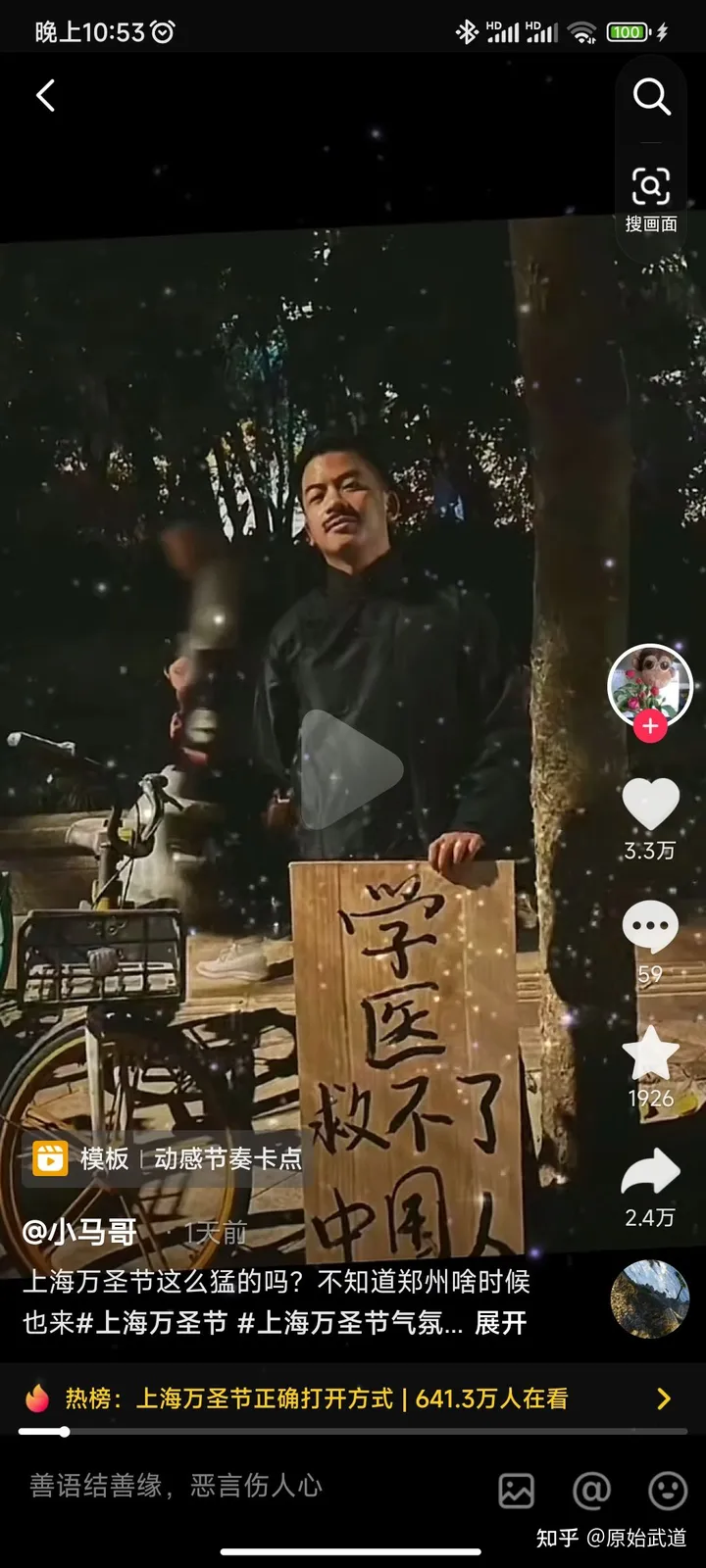Tap the video progress bar
Viewport: 706px width, 1568px height.
tap(353, 1432)
